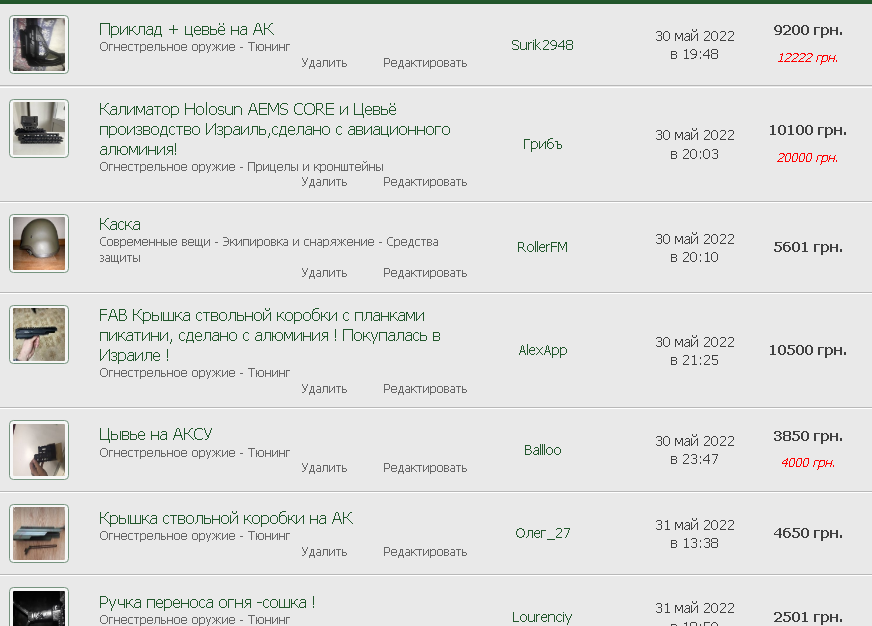Delete the 'Цывье на АКСУ' listing
Image resolution: width=872 pixels, height=626 pixels.
click(x=324, y=467)
